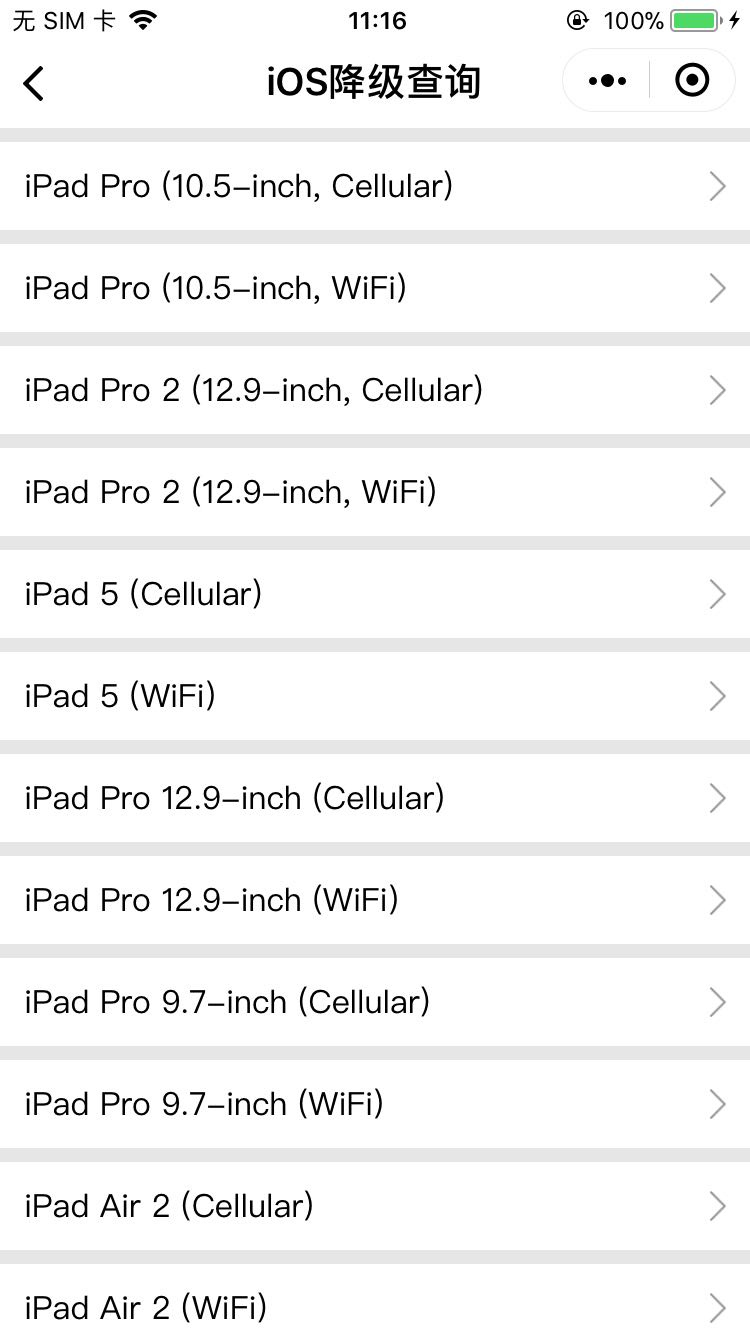750x1334 pixels.
Task: Go back using the top-left arrow
Action: 34,82
